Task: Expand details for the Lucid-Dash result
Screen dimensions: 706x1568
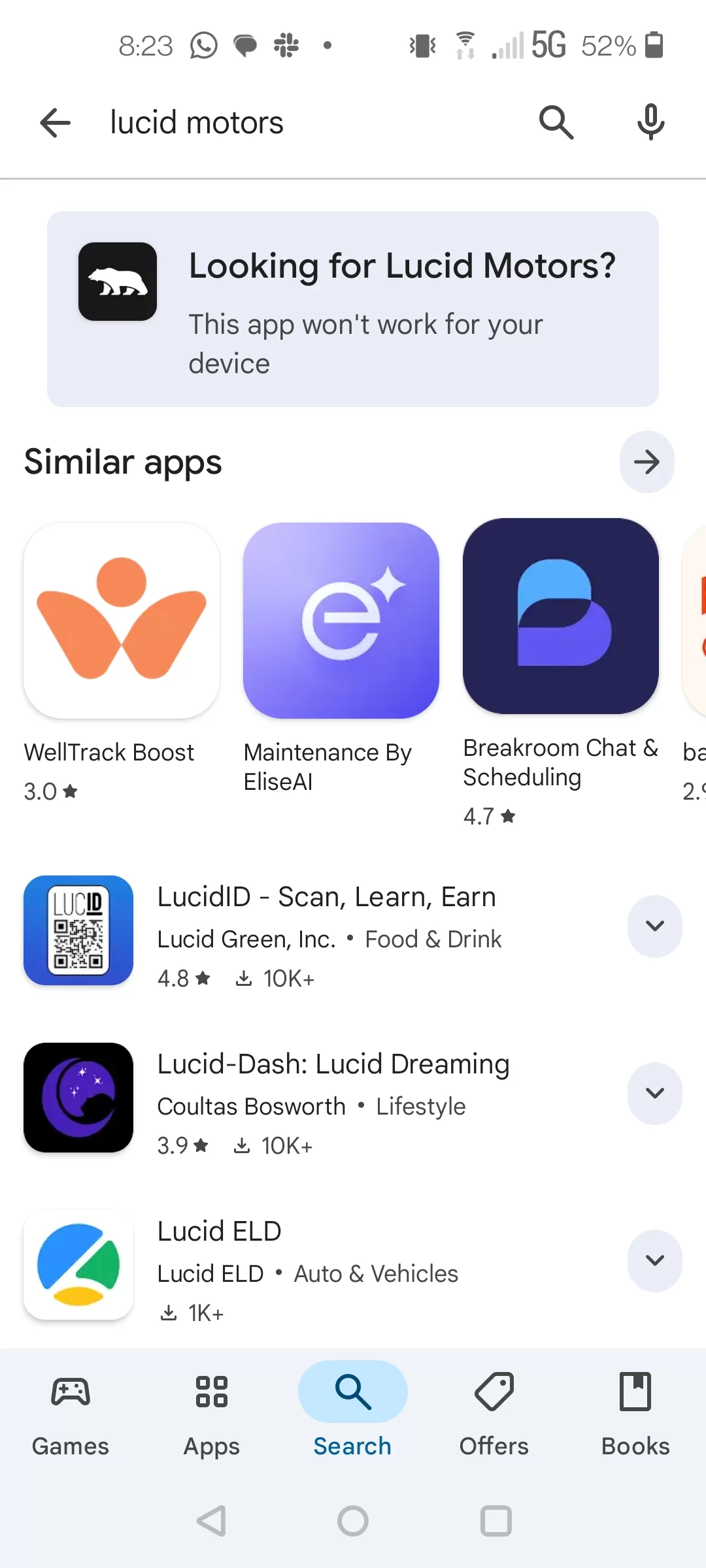Action: coord(654,1094)
